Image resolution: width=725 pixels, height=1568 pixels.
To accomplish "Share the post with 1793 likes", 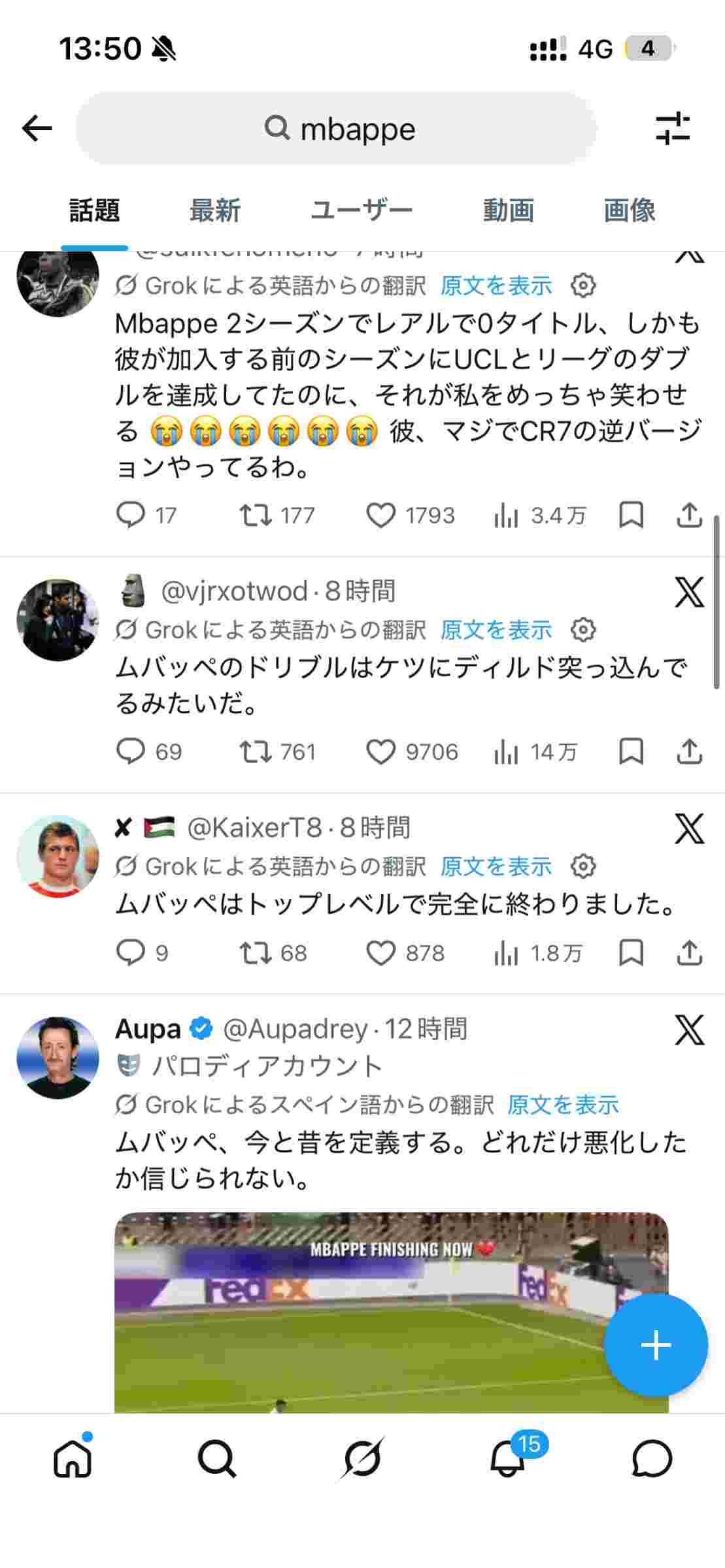I will pyautogui.click(x=689, y=515).
